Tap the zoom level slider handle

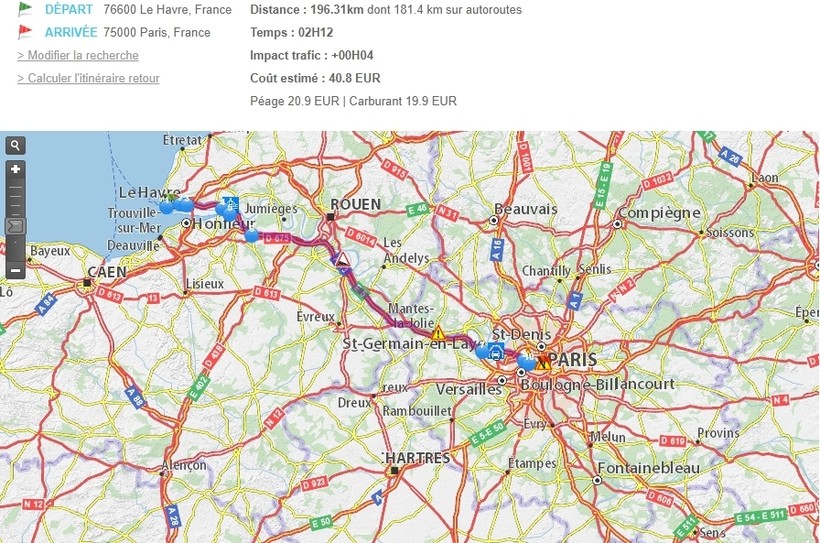pos(15,227)
